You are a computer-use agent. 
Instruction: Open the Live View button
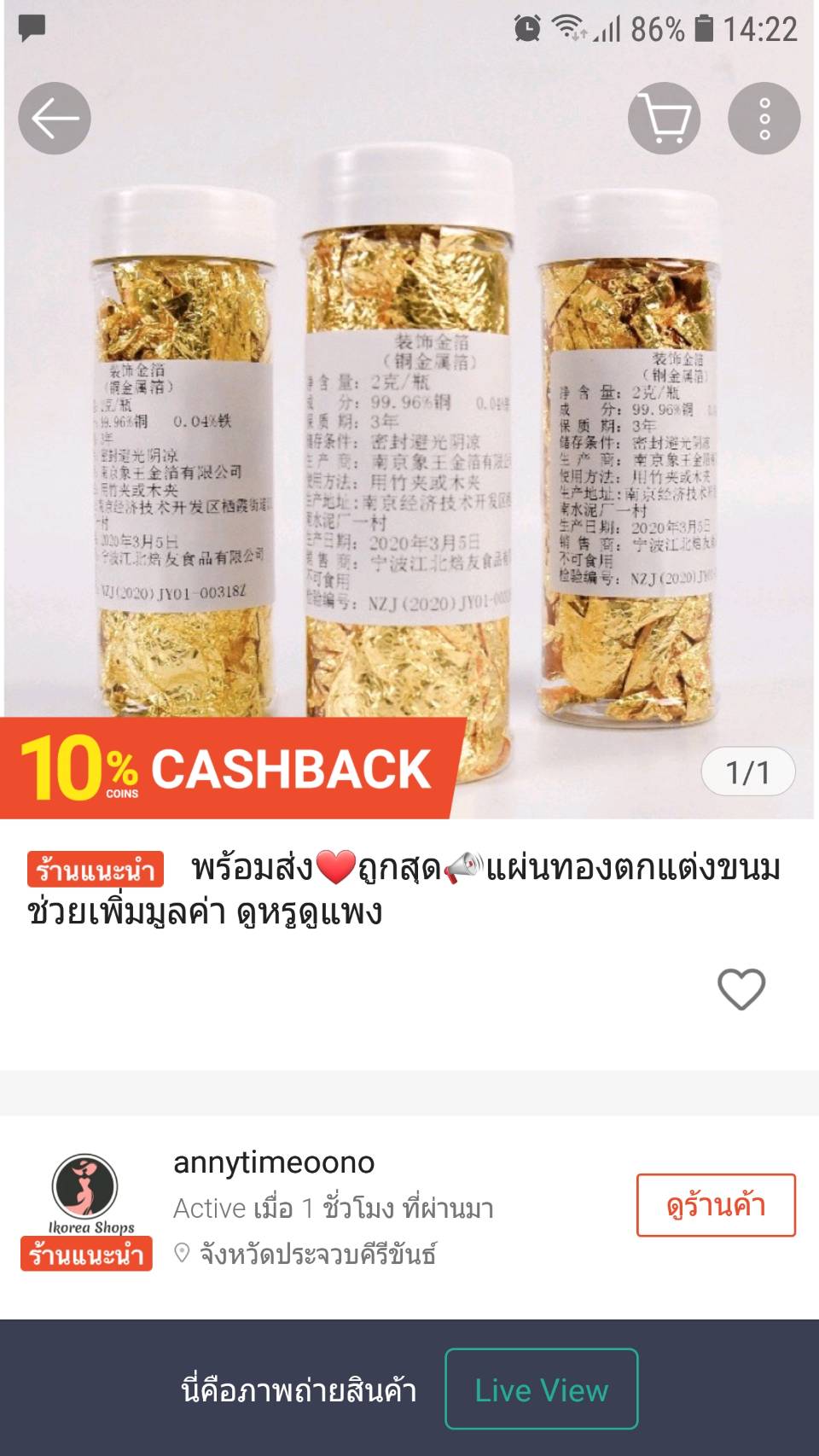[x=541, y=1389]
